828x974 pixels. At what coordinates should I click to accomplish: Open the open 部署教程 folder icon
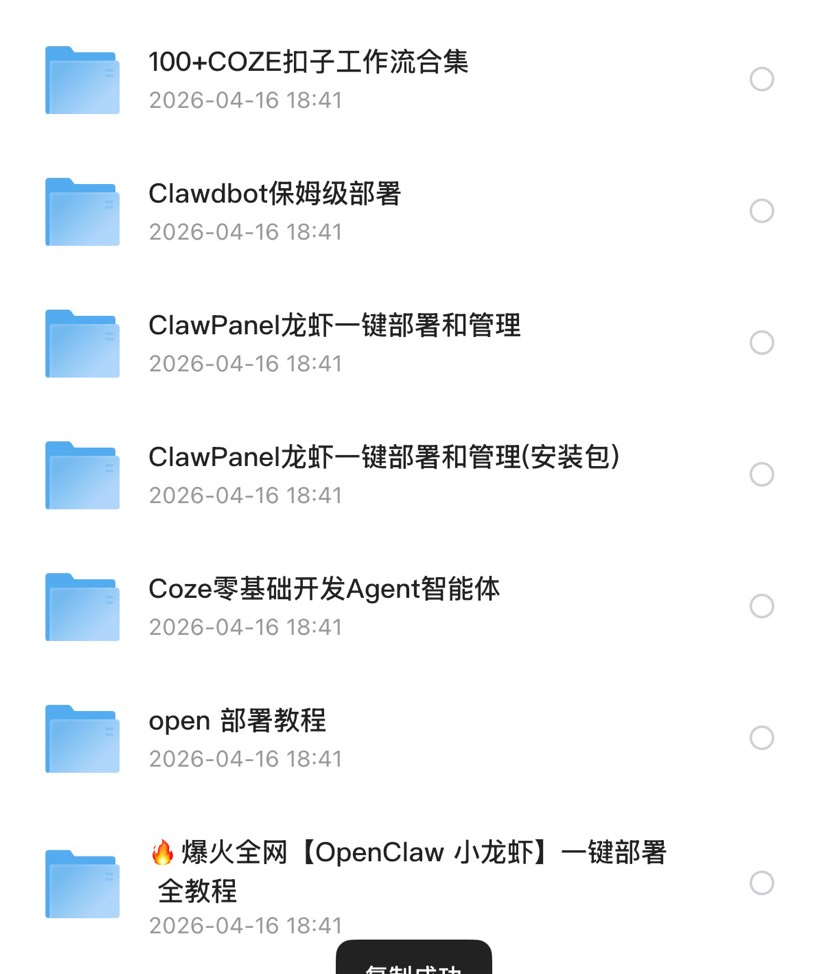point(82,738)
